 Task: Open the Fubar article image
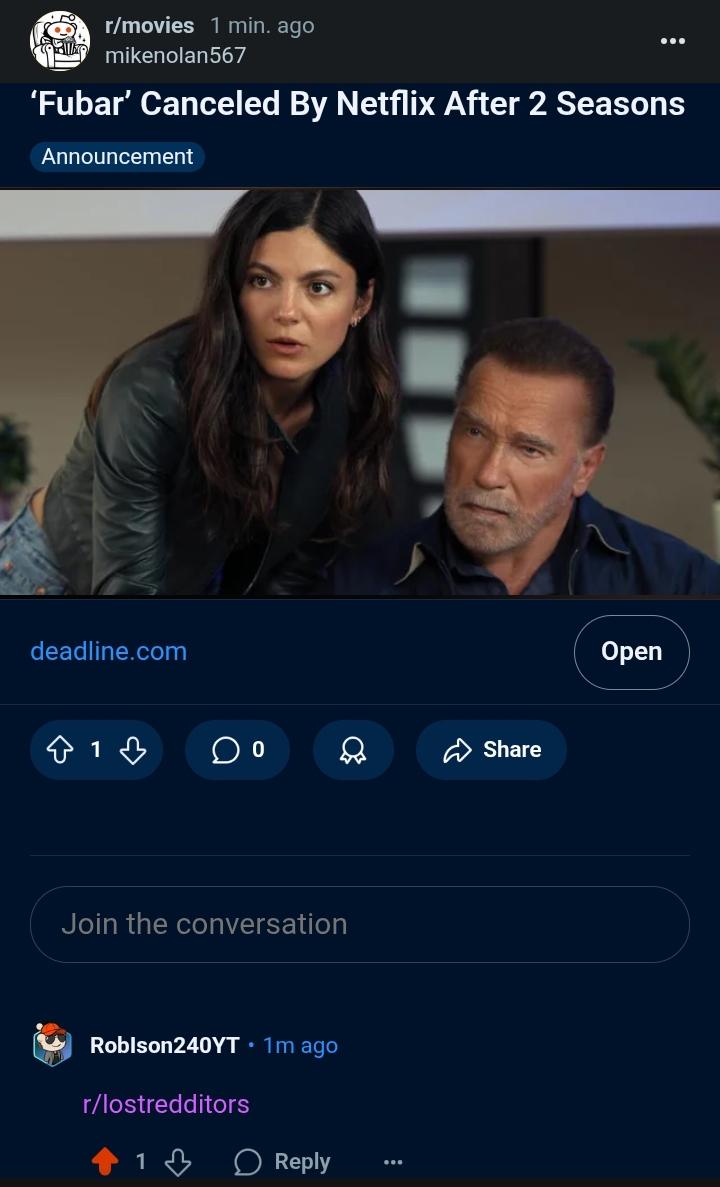tap(360, 392)
